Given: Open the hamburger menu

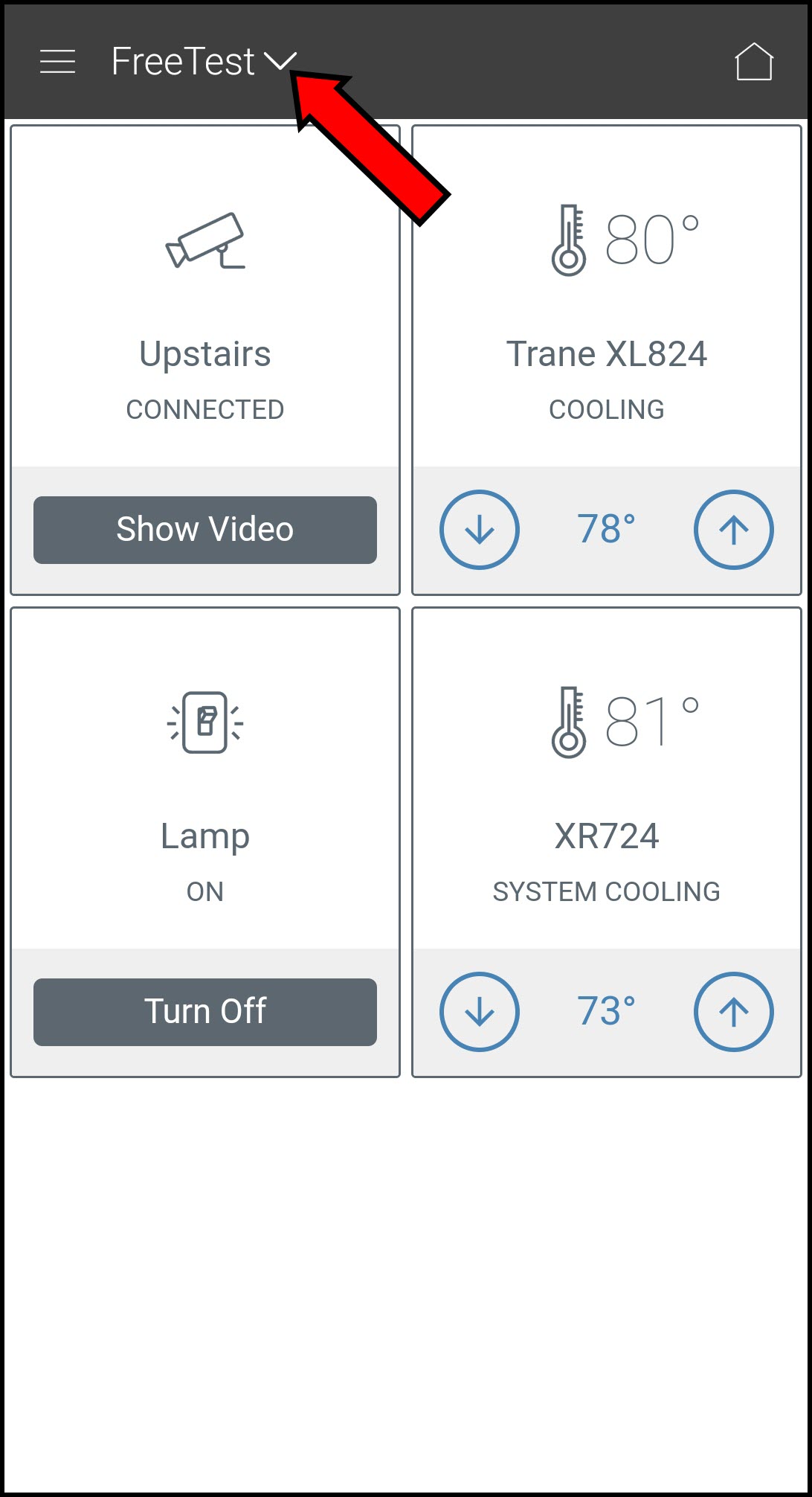Looking at the screenshot, I should click(57, 62).
